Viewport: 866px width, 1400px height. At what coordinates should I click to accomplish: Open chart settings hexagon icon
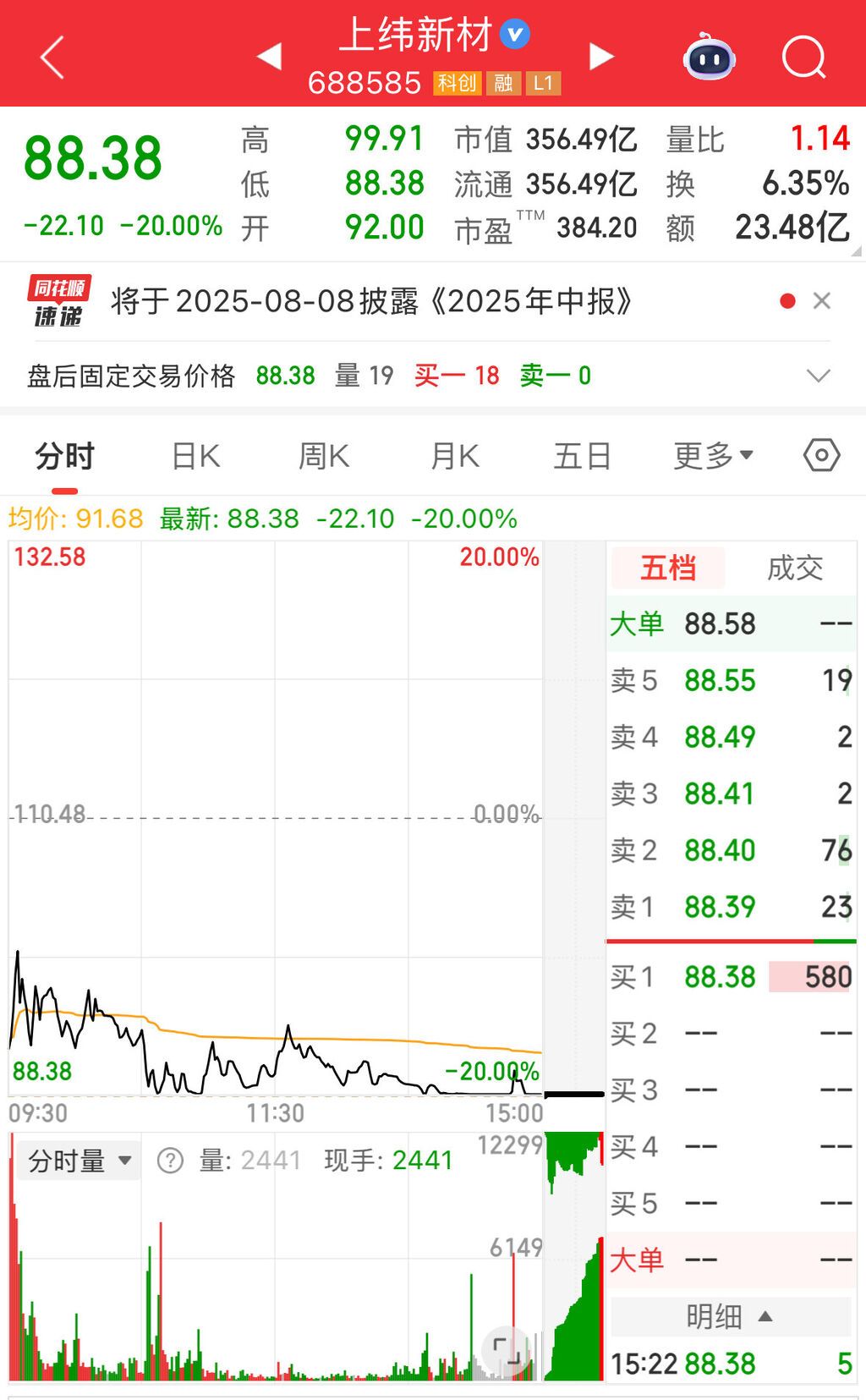821,456
